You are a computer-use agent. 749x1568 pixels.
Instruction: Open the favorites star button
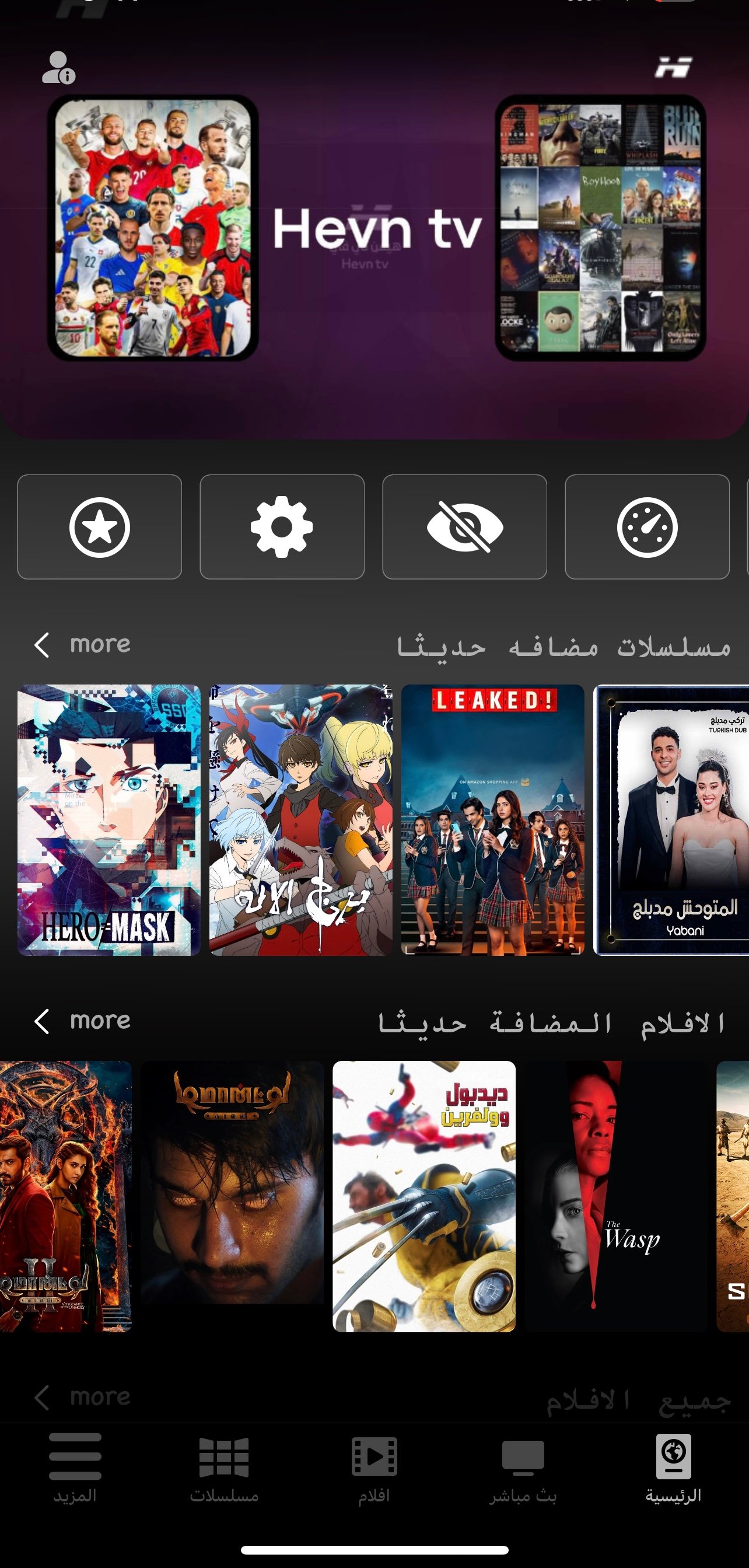point(100,527)
